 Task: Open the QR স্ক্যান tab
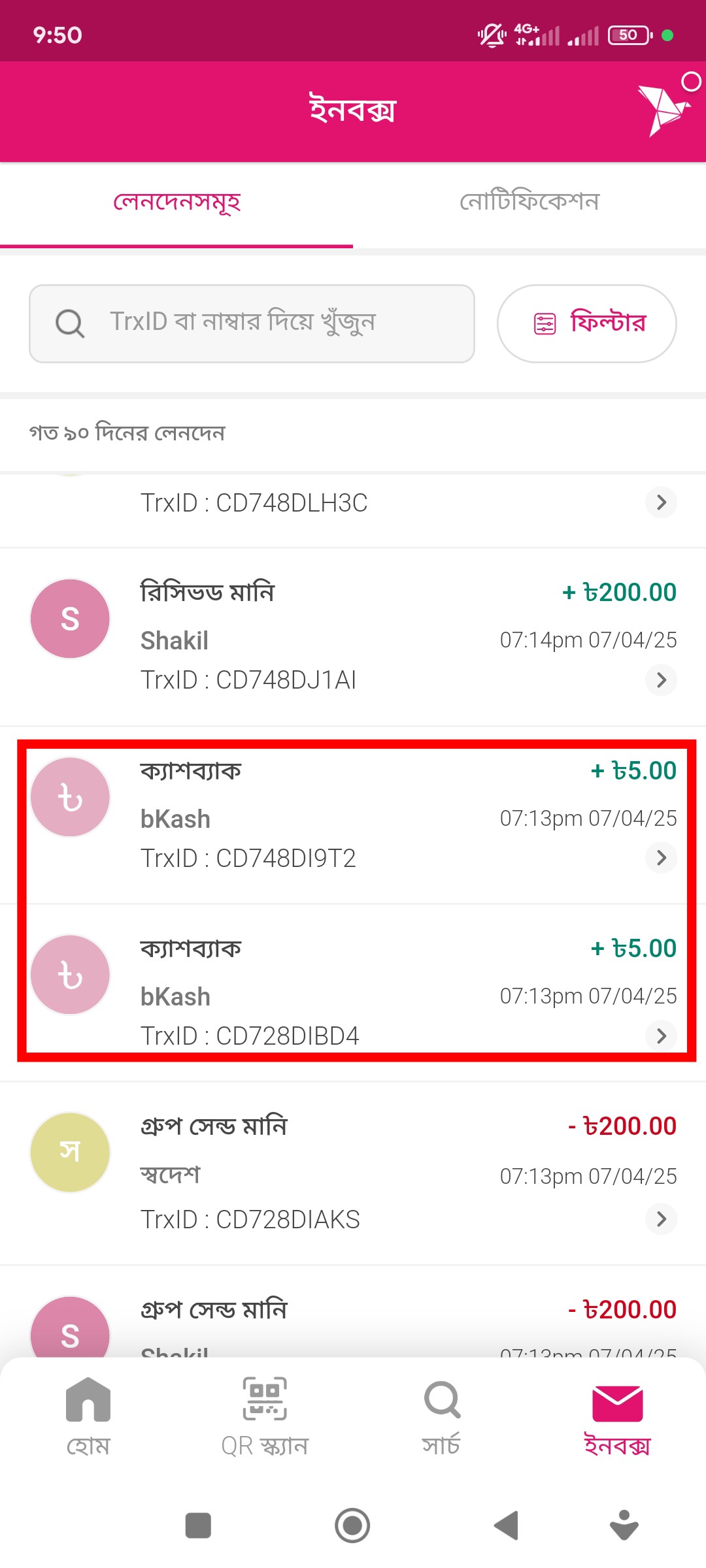tap(265, 1416)
